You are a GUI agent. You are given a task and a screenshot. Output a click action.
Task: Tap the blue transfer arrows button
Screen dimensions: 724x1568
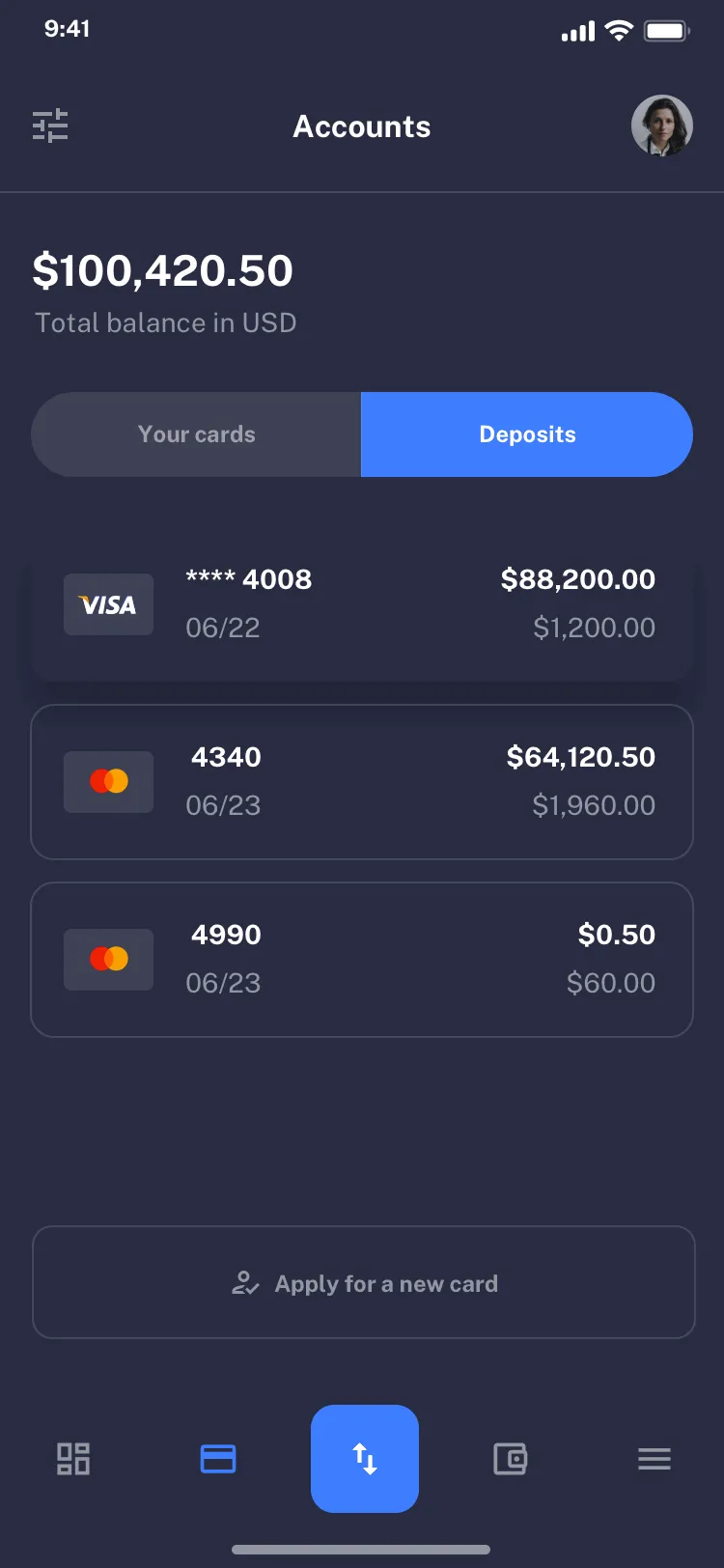[365, 1459]
